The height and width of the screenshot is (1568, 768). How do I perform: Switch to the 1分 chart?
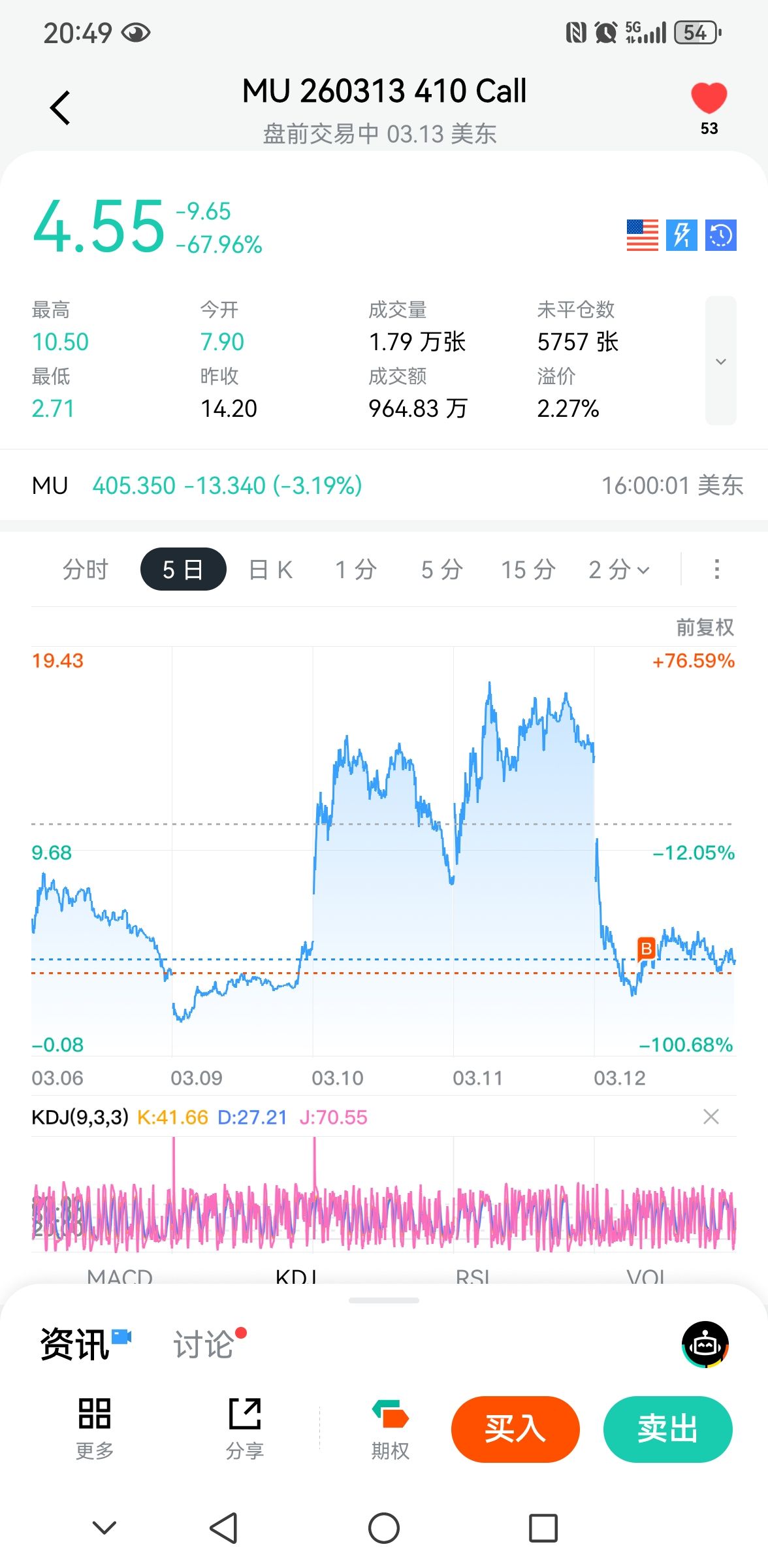point(356,569)
